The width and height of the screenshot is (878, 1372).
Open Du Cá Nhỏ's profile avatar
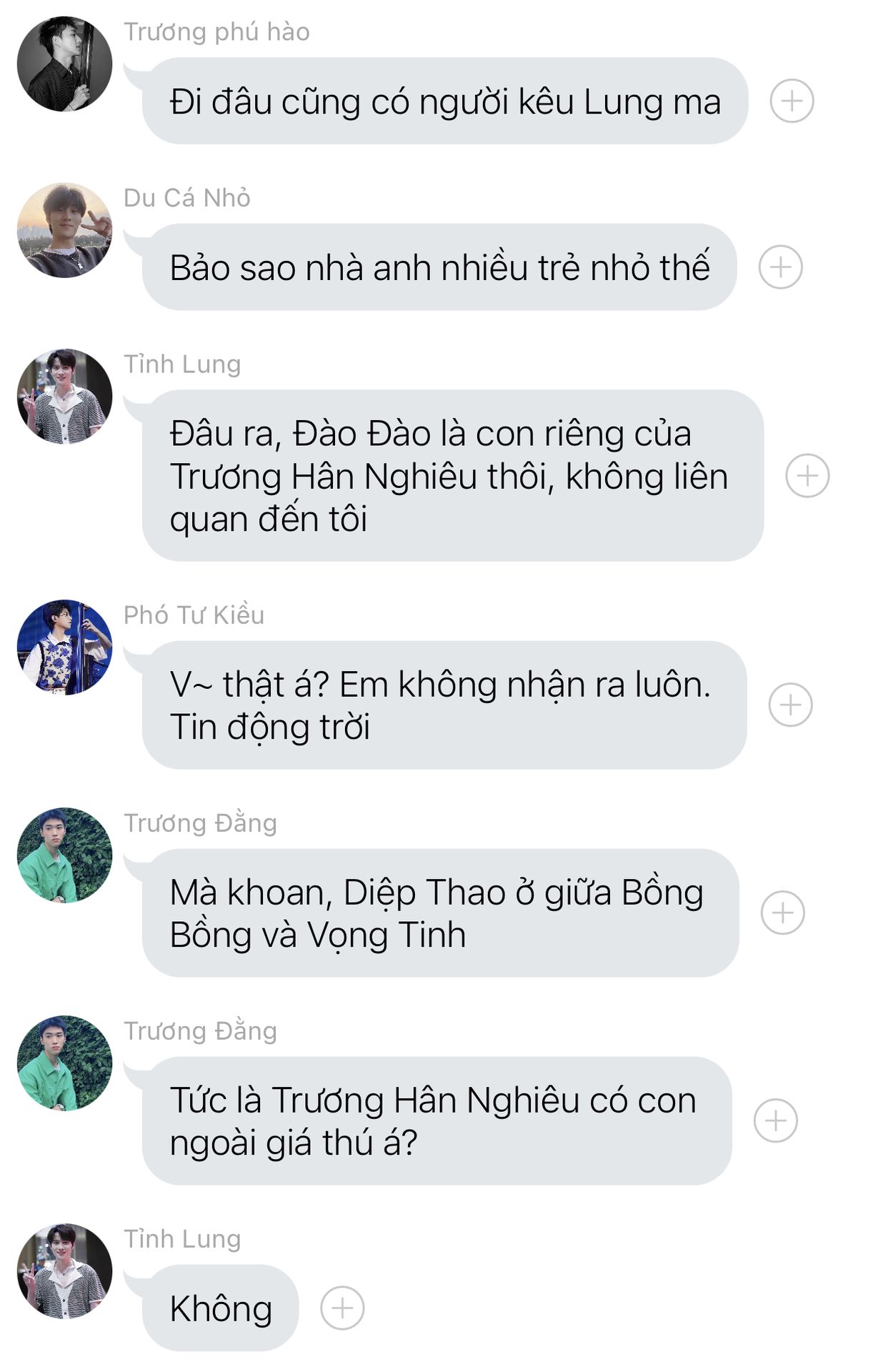(x=64, y=230)
